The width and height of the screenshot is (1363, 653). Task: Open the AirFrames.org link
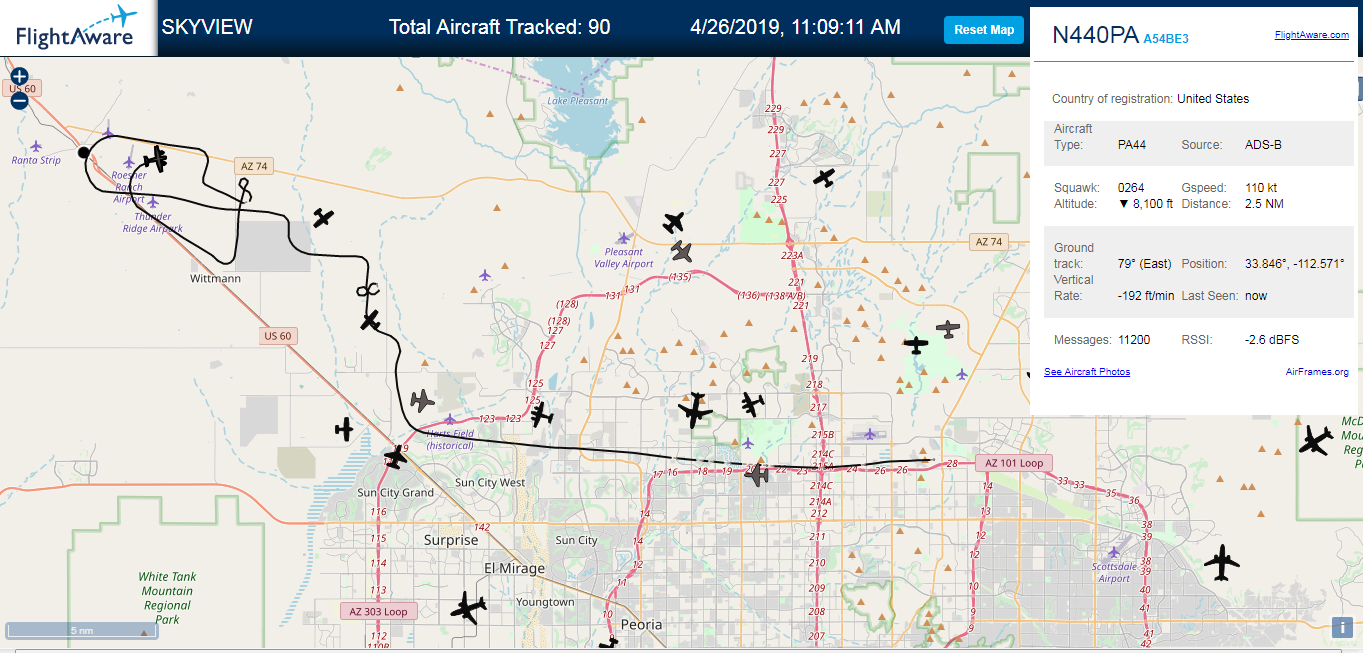tap(1317, 372)
